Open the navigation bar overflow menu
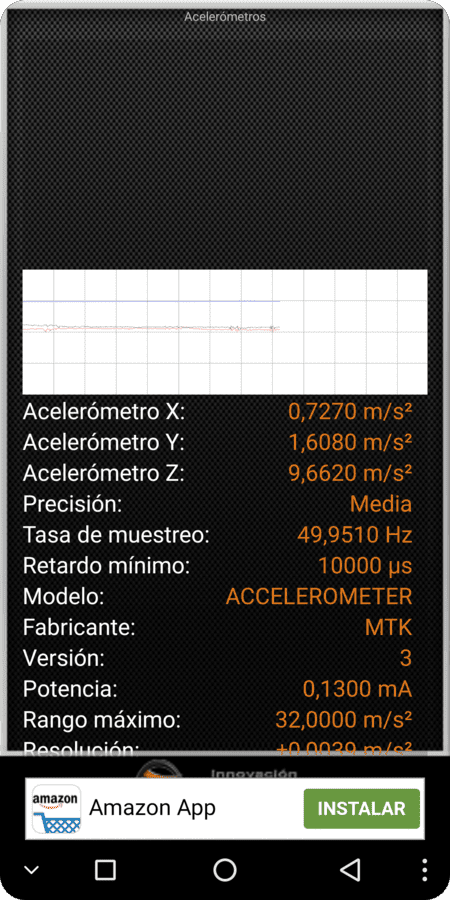This screenshot has width=450, height=900. (425, 870)
